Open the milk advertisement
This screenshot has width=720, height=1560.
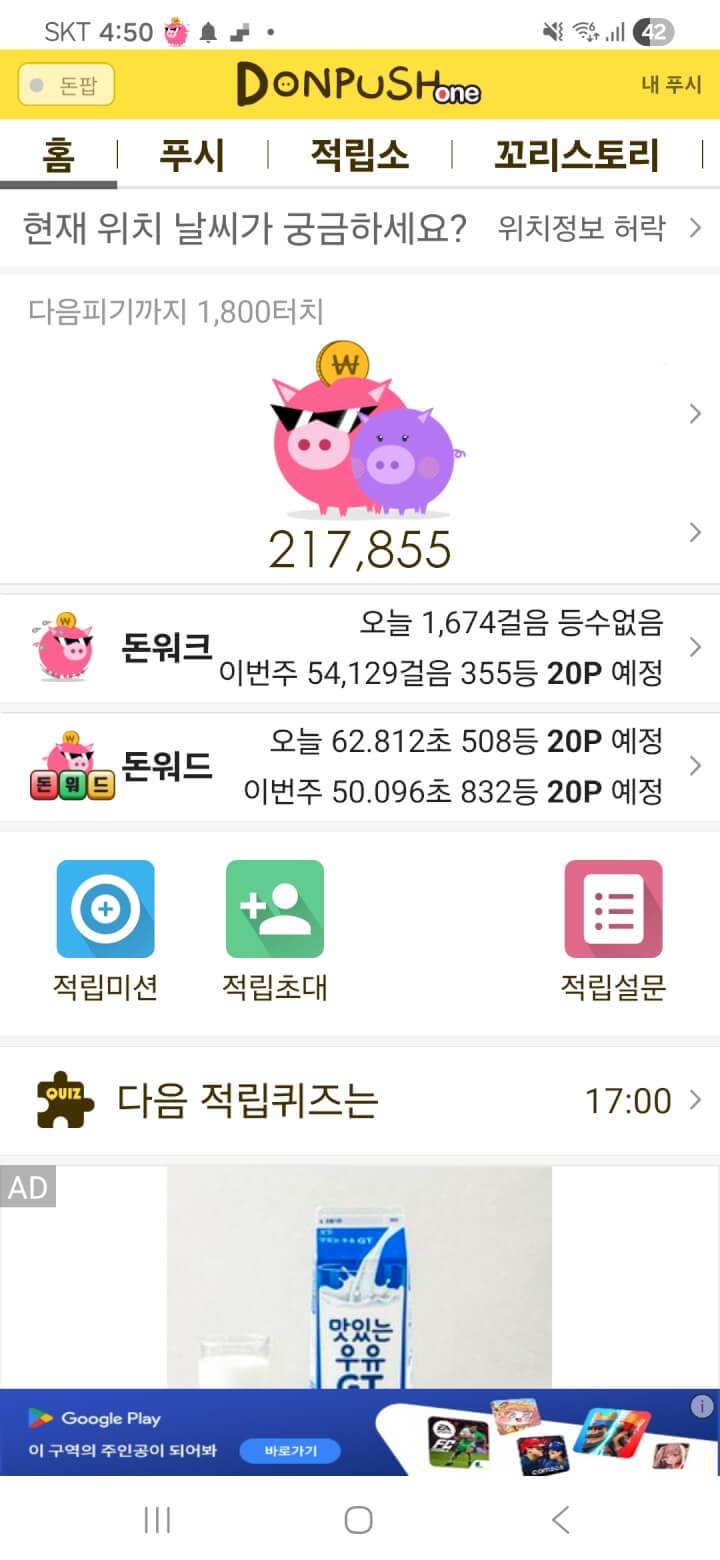(x=360, y=1280)
